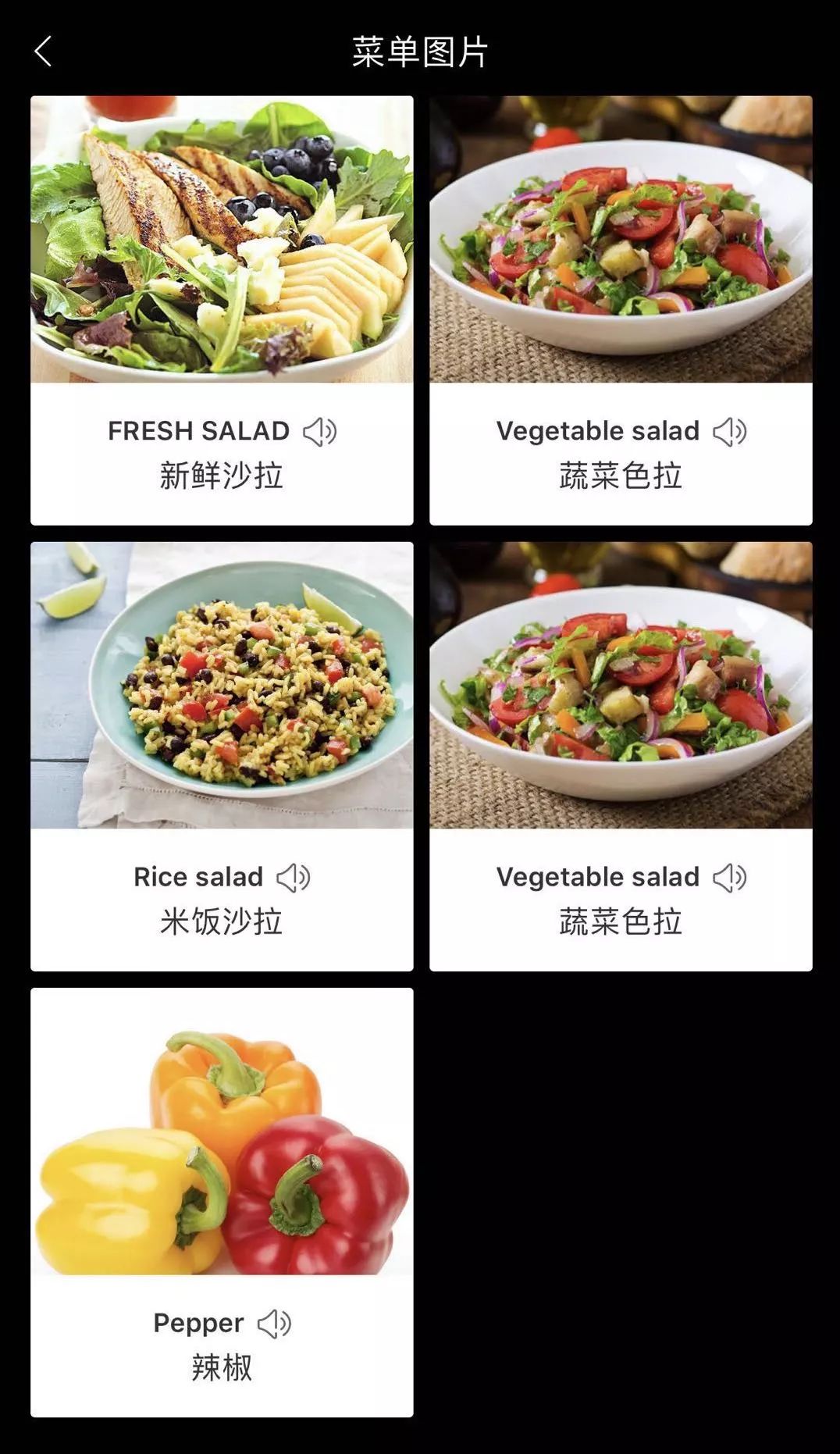Screen dimensions: 840x1454
Task: Open the FRESH SALAD photo thumbnail
Action: [x=221, y=242]
